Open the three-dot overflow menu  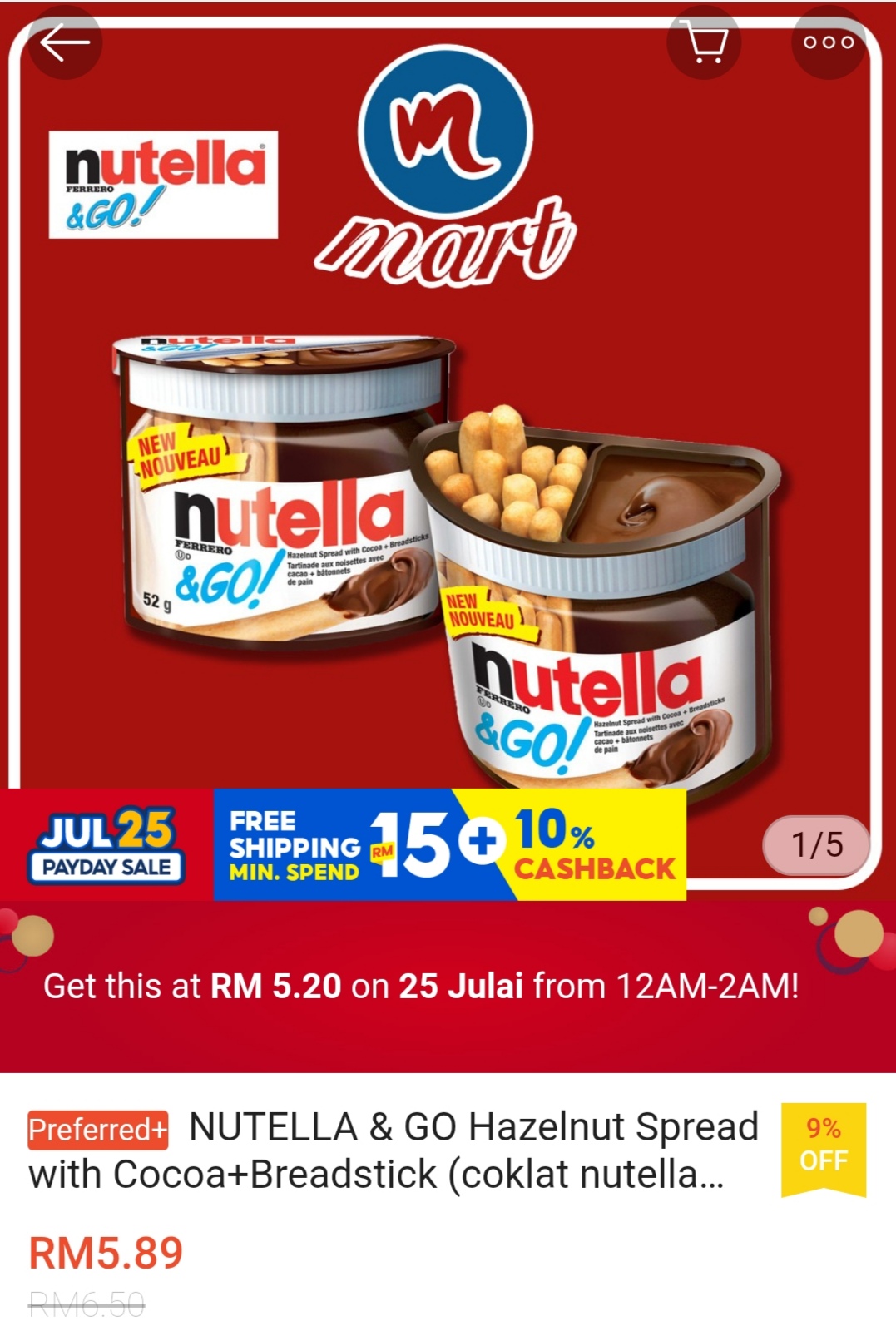tap(828, 43)
